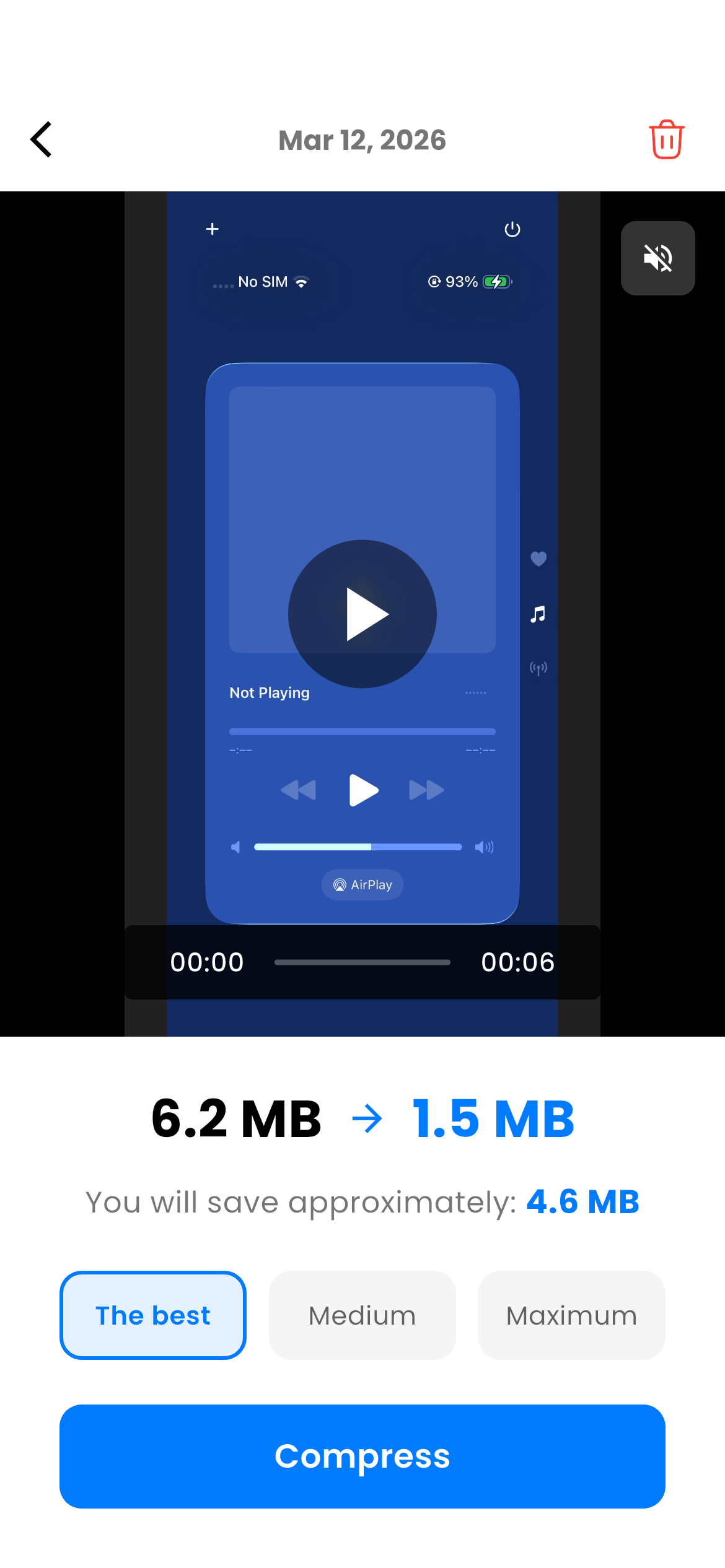Screen dimensions: 725x1568
Task: Choose Medium compression level
Action: pos(362,1315)
